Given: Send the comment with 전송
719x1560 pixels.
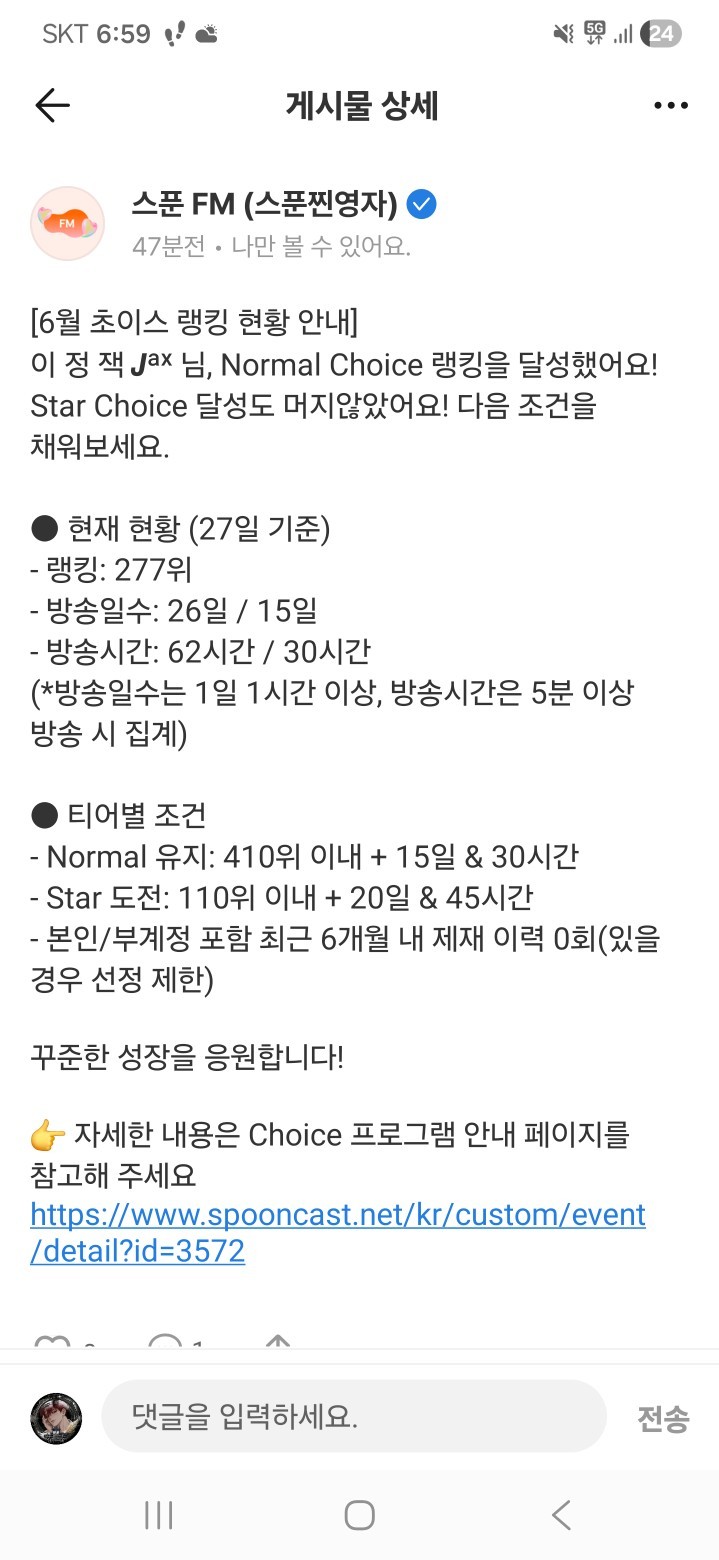Looking at the screenshot, I should tap(664, 1418).
